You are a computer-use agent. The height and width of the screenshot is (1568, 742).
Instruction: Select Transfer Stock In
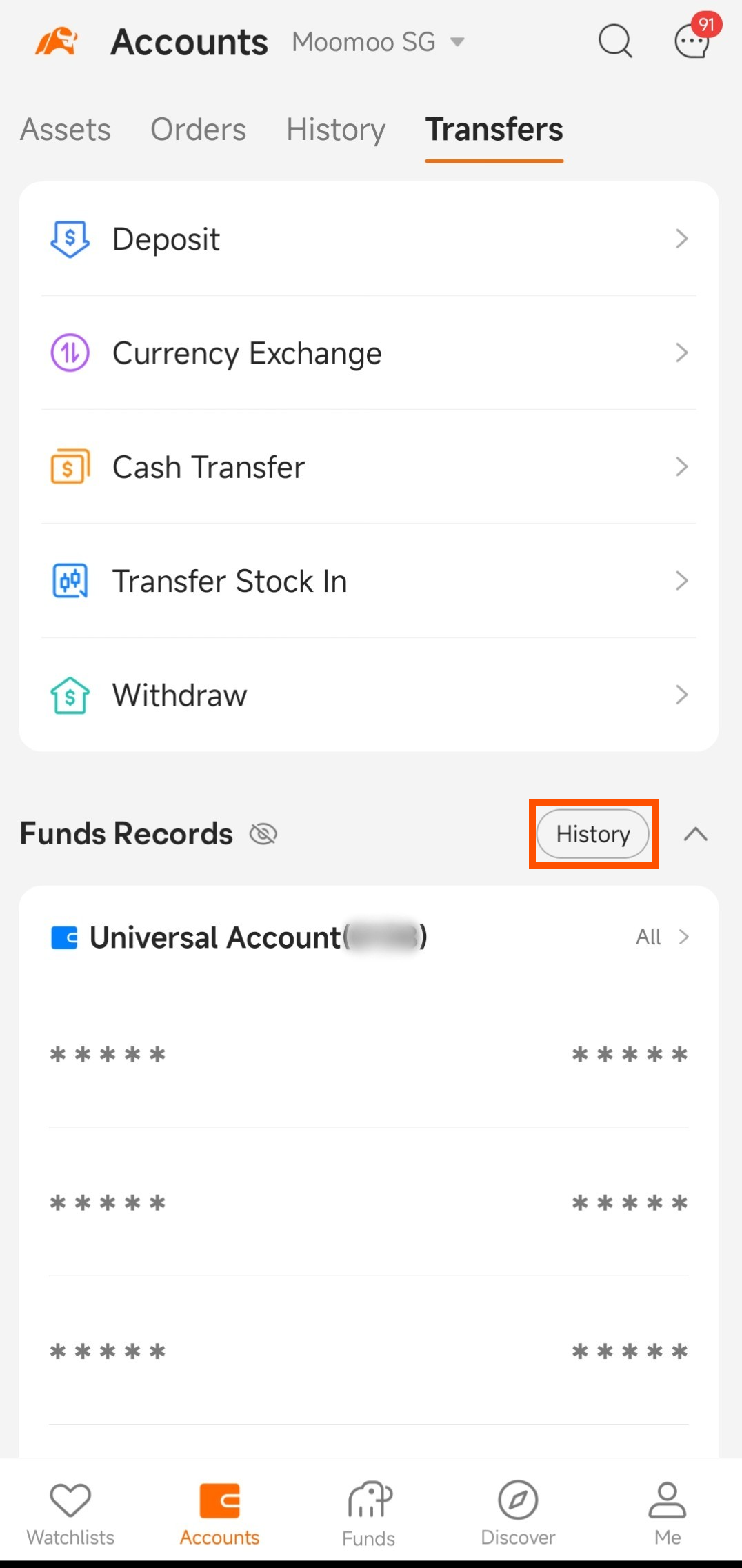click(369, 581)
